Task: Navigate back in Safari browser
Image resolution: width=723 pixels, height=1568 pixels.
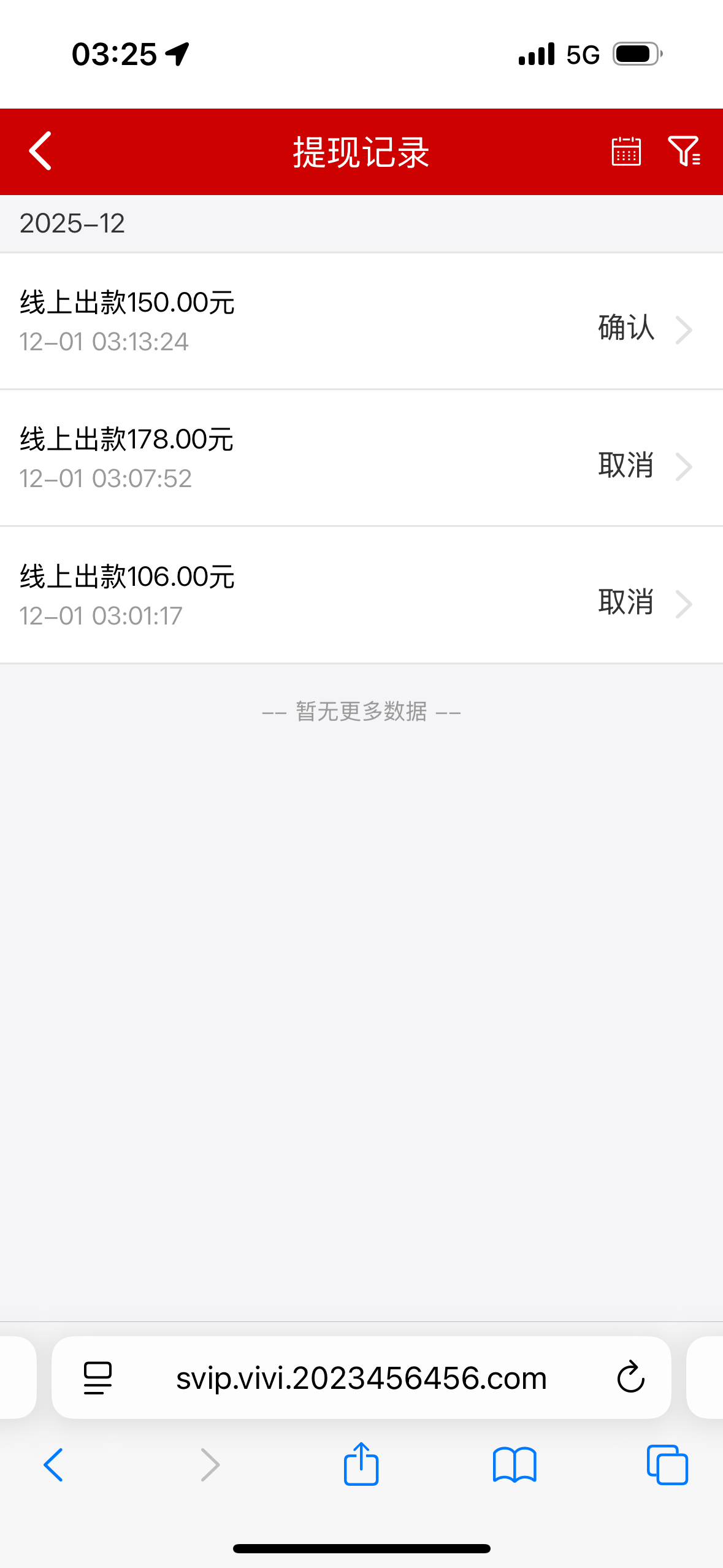Action: tap(54, 1465)
